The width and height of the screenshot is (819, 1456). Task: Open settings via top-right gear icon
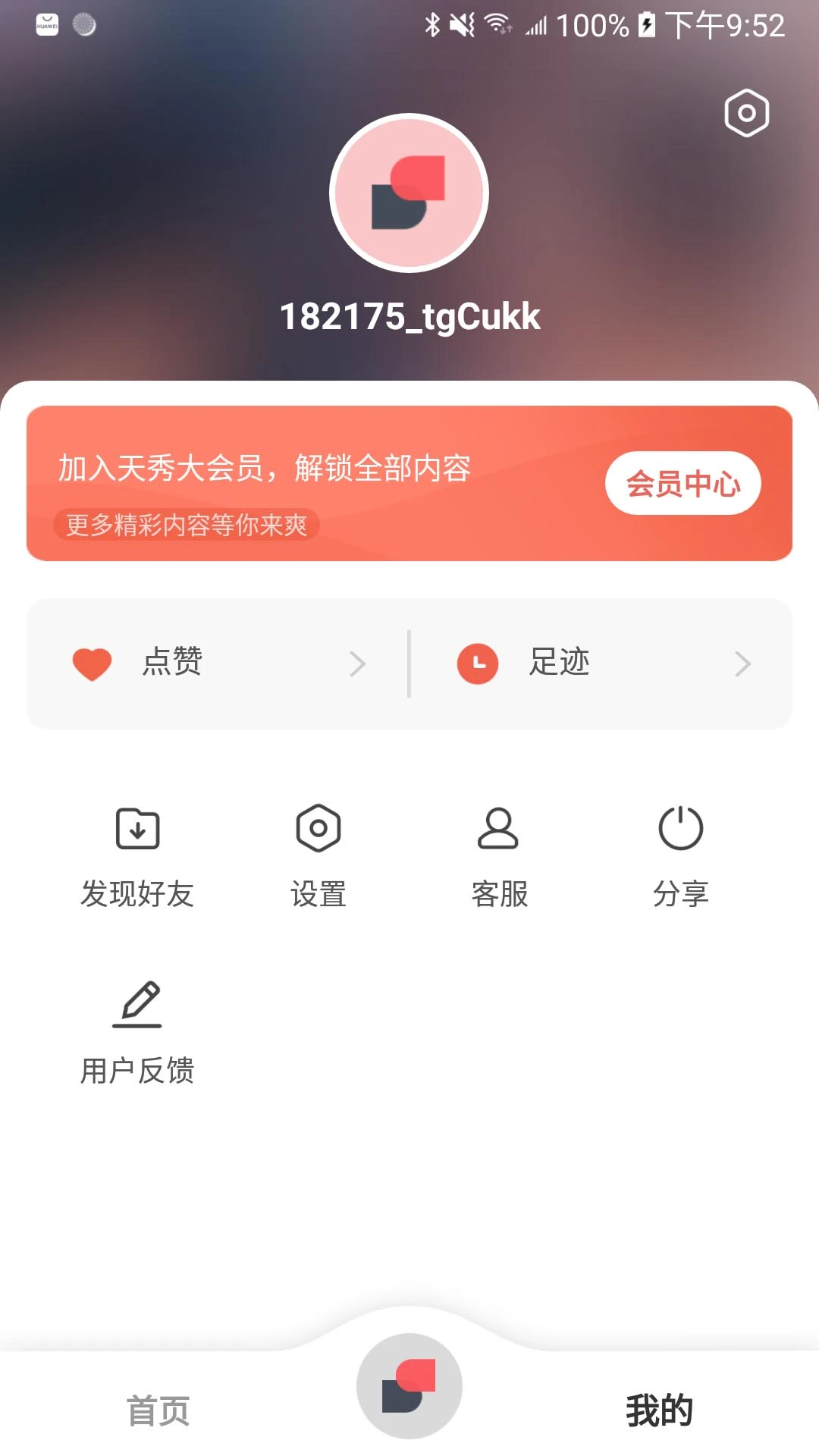(746, 113)
